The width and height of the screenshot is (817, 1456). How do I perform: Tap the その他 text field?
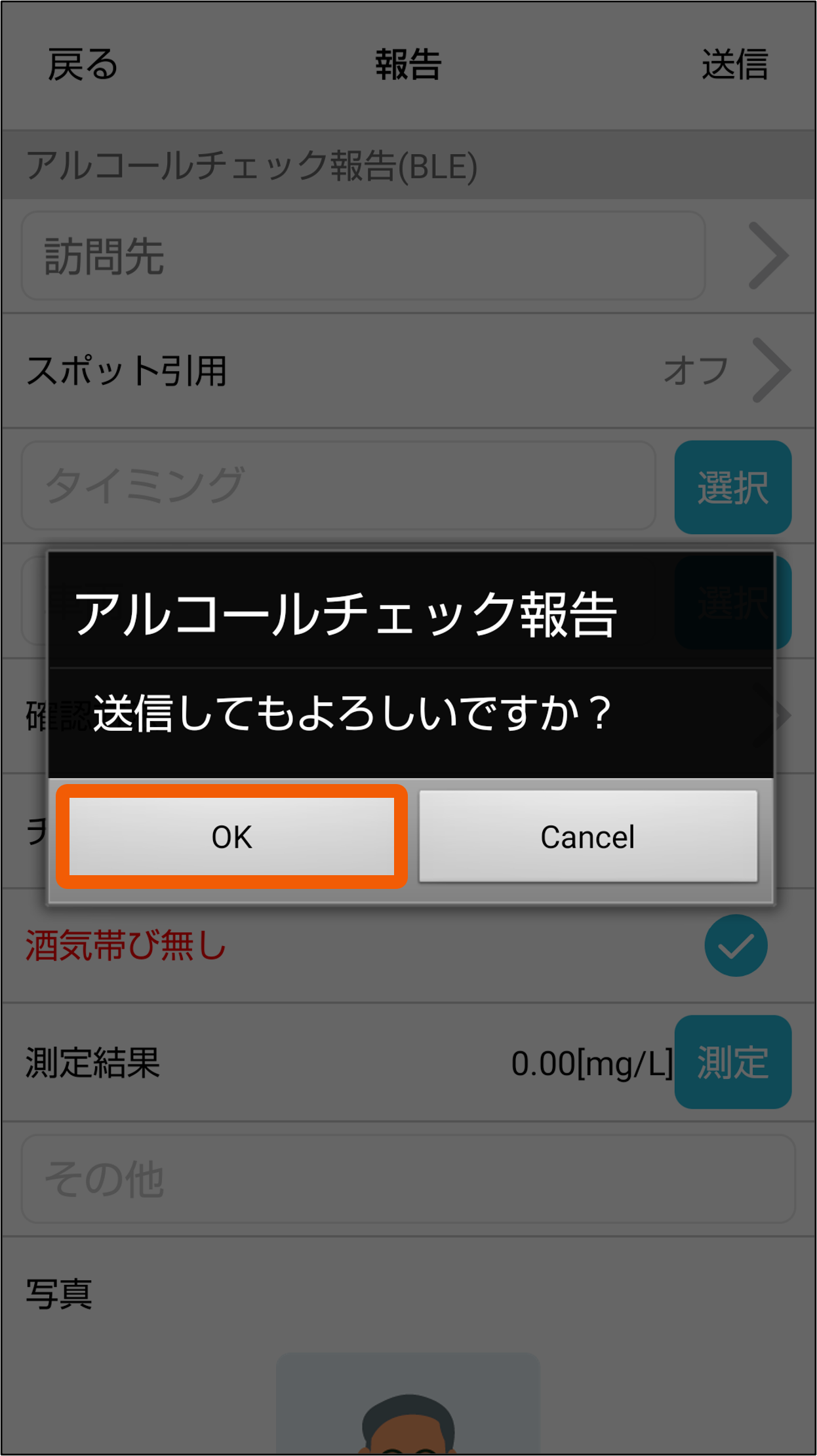pos(408,1179)
